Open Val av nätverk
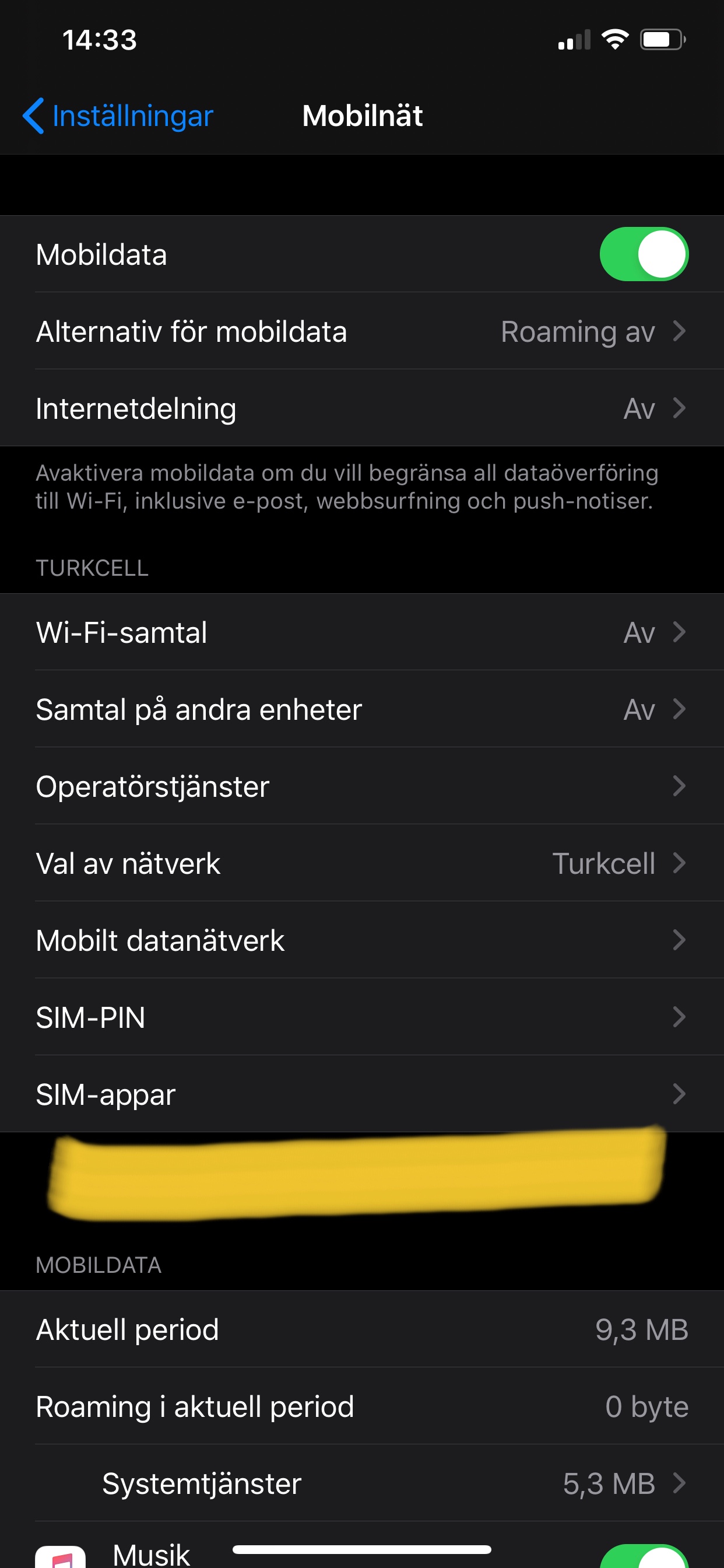The width and height of the screenshot is (724, 1568). coord(361,864)
